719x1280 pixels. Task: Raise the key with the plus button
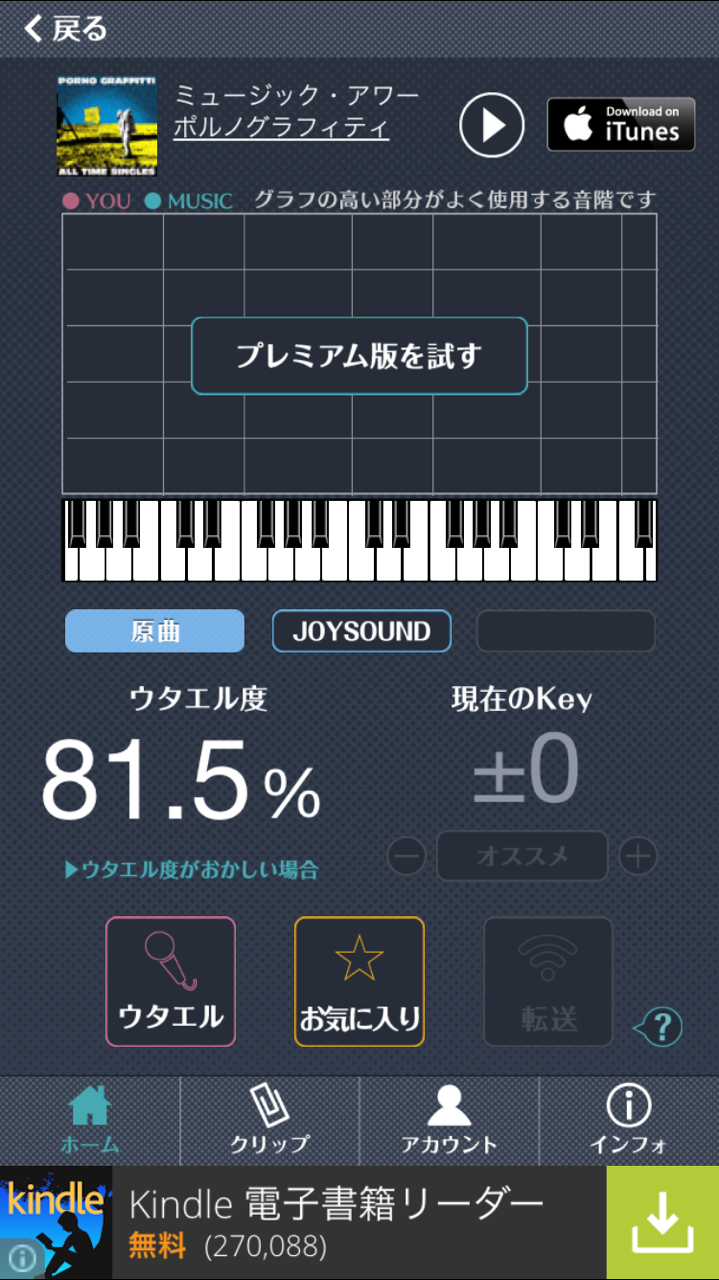click(637, 857)
